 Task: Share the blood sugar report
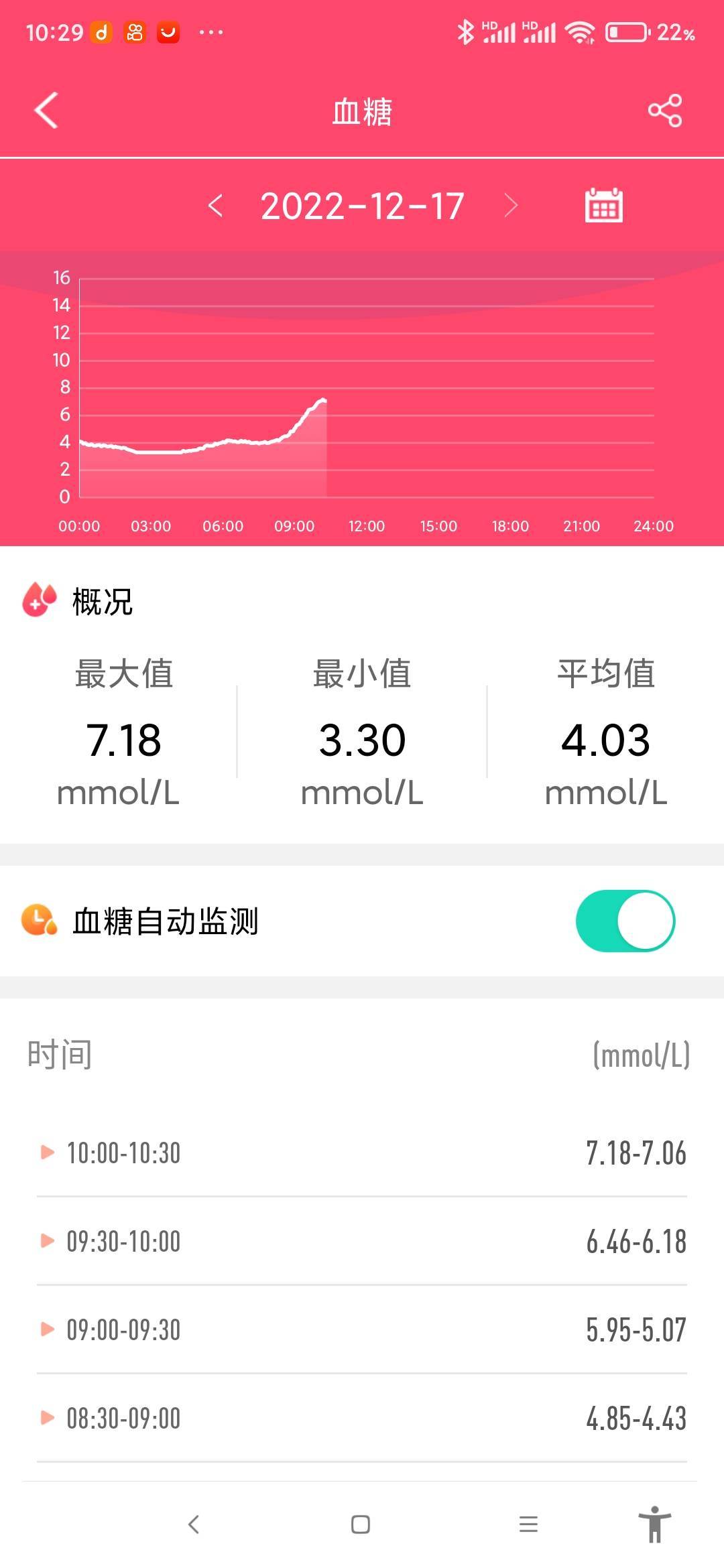pyautogui.click(x=665, y=111)
